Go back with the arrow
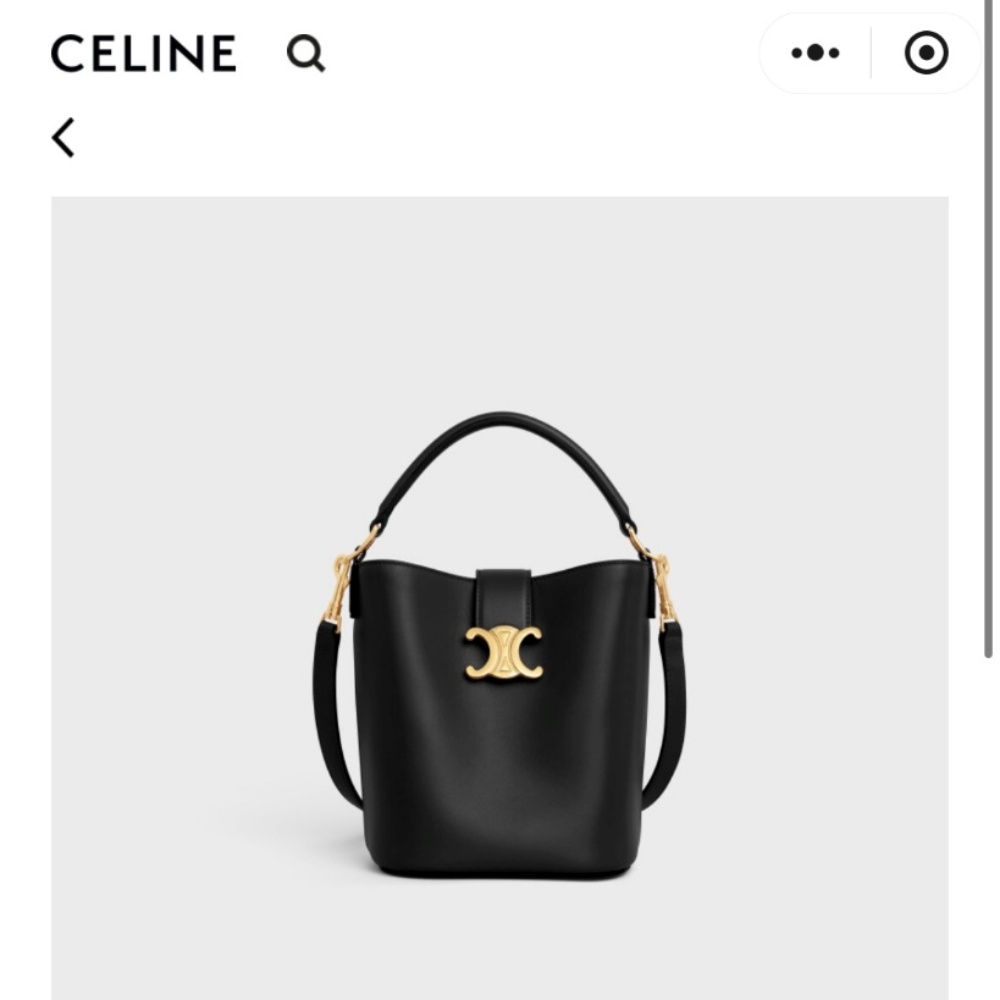This screenshot has width=1000, height=1000. [x=63, y=138]
